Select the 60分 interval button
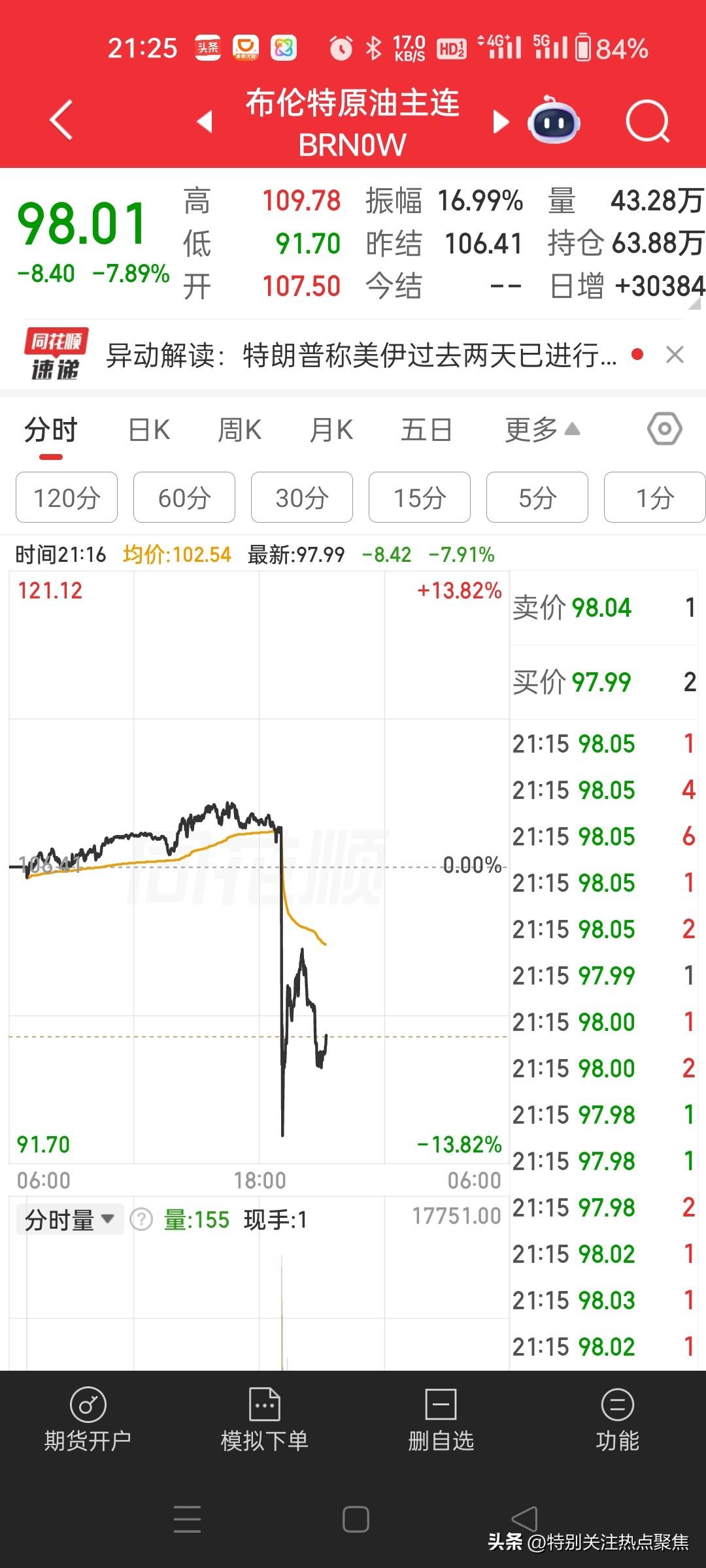706x1568 pixels. click(184, 497)
